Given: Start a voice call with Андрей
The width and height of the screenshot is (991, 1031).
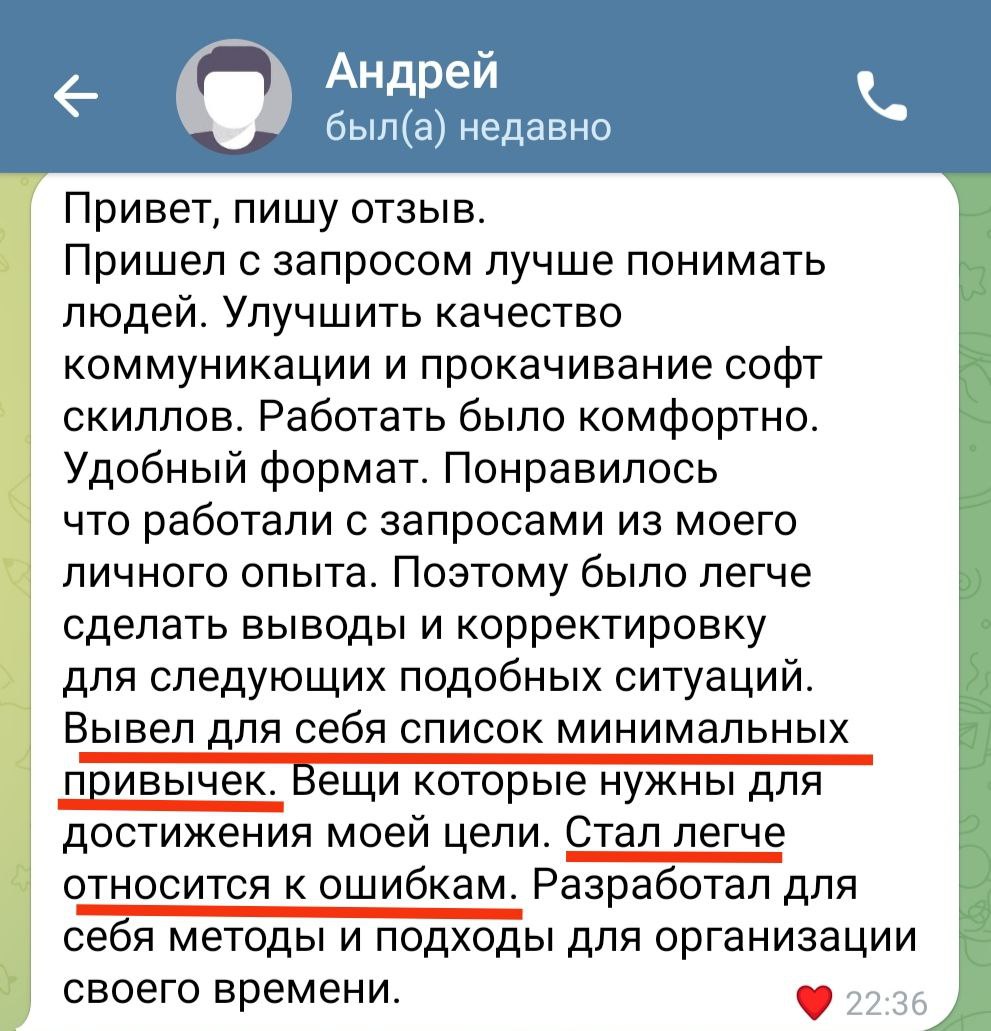Looking at the screenshot, I should [882, 97].
